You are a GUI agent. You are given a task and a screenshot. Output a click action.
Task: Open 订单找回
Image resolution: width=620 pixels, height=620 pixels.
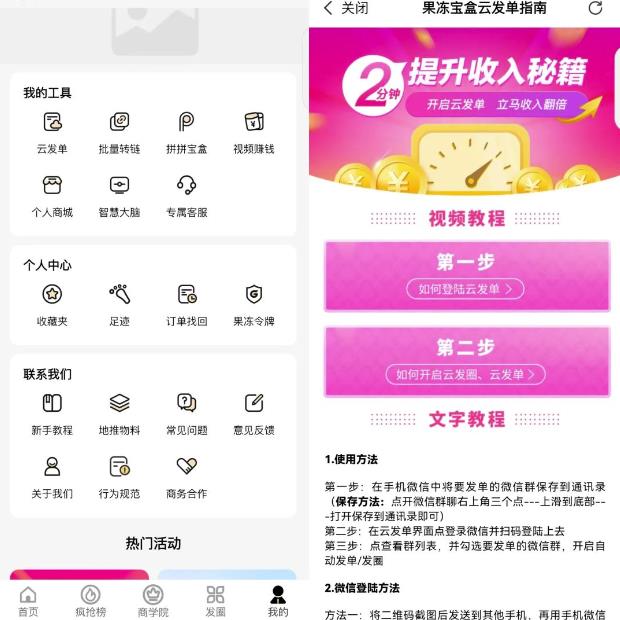tap(186, 304)
